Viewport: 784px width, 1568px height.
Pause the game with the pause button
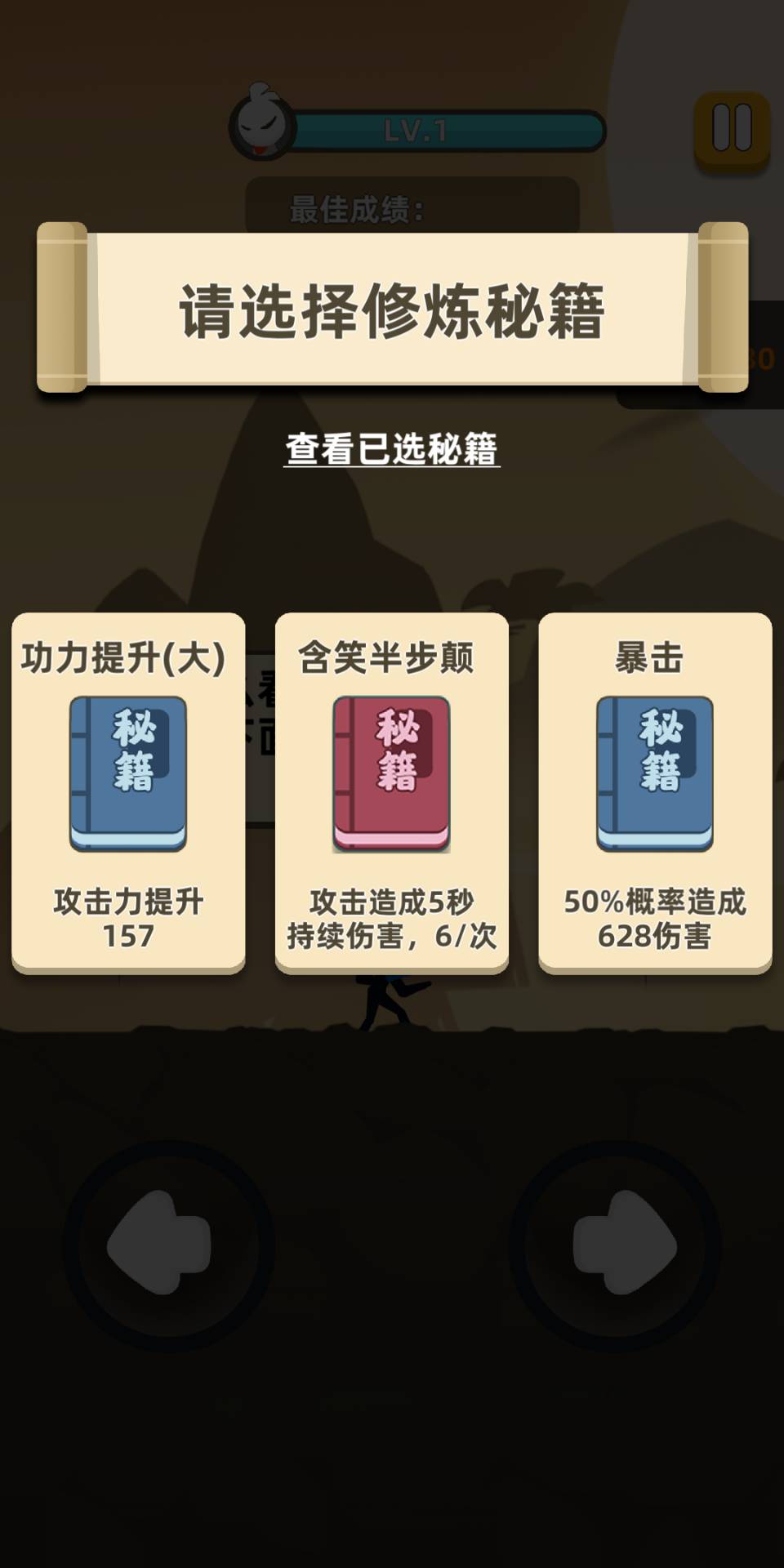(732, 129)
